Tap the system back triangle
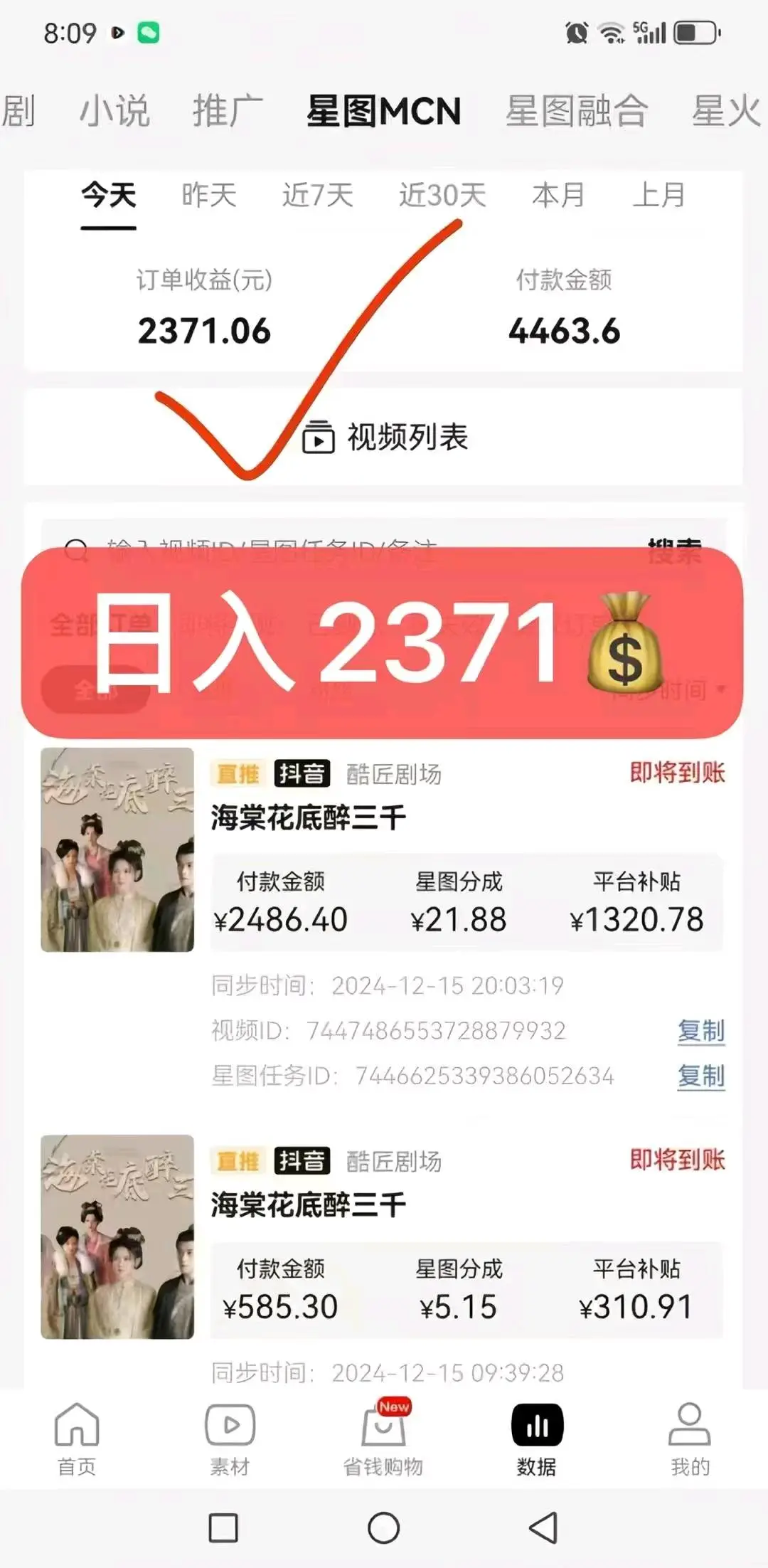Screen dimensions: 768x1568 tap(544, 1527)
